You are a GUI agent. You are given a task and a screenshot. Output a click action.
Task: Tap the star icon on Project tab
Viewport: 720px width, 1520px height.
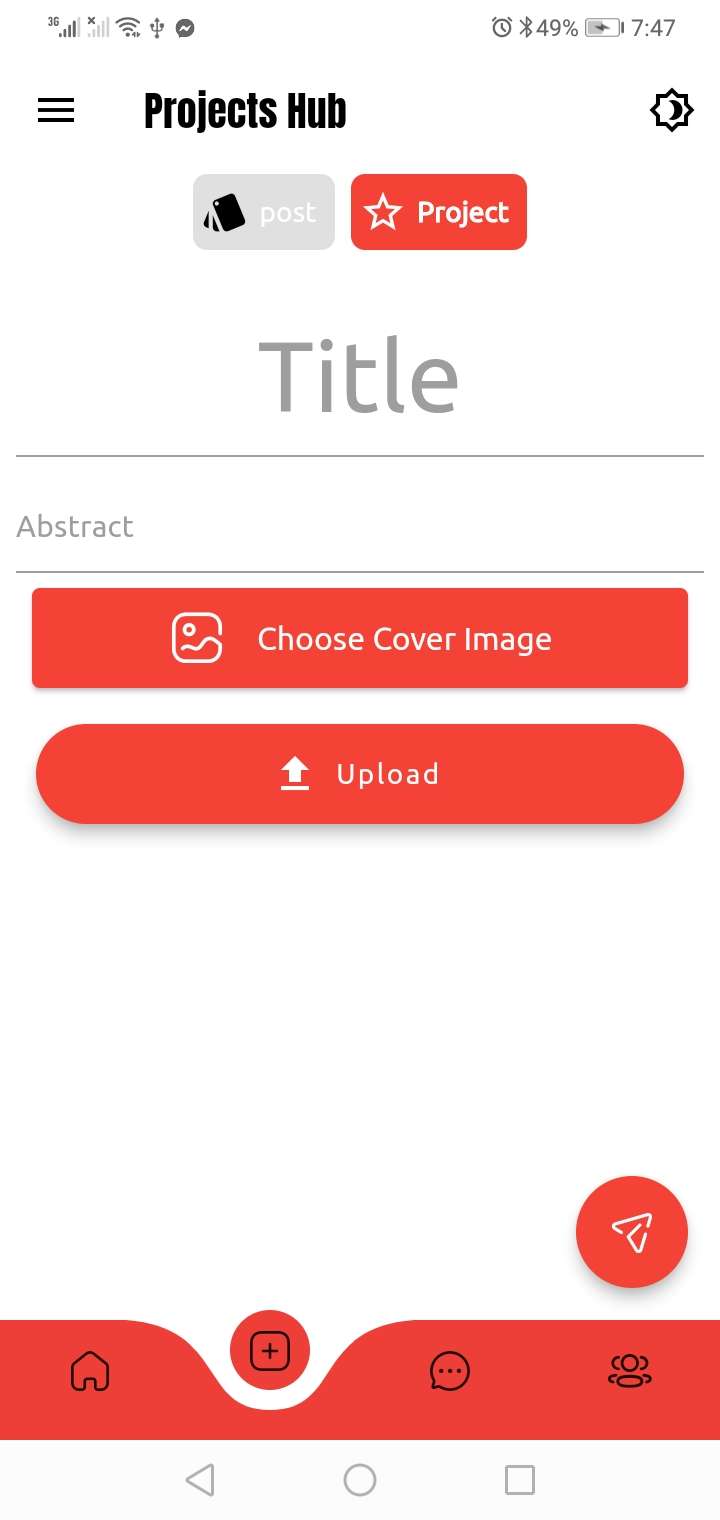(x=385, y=212)
